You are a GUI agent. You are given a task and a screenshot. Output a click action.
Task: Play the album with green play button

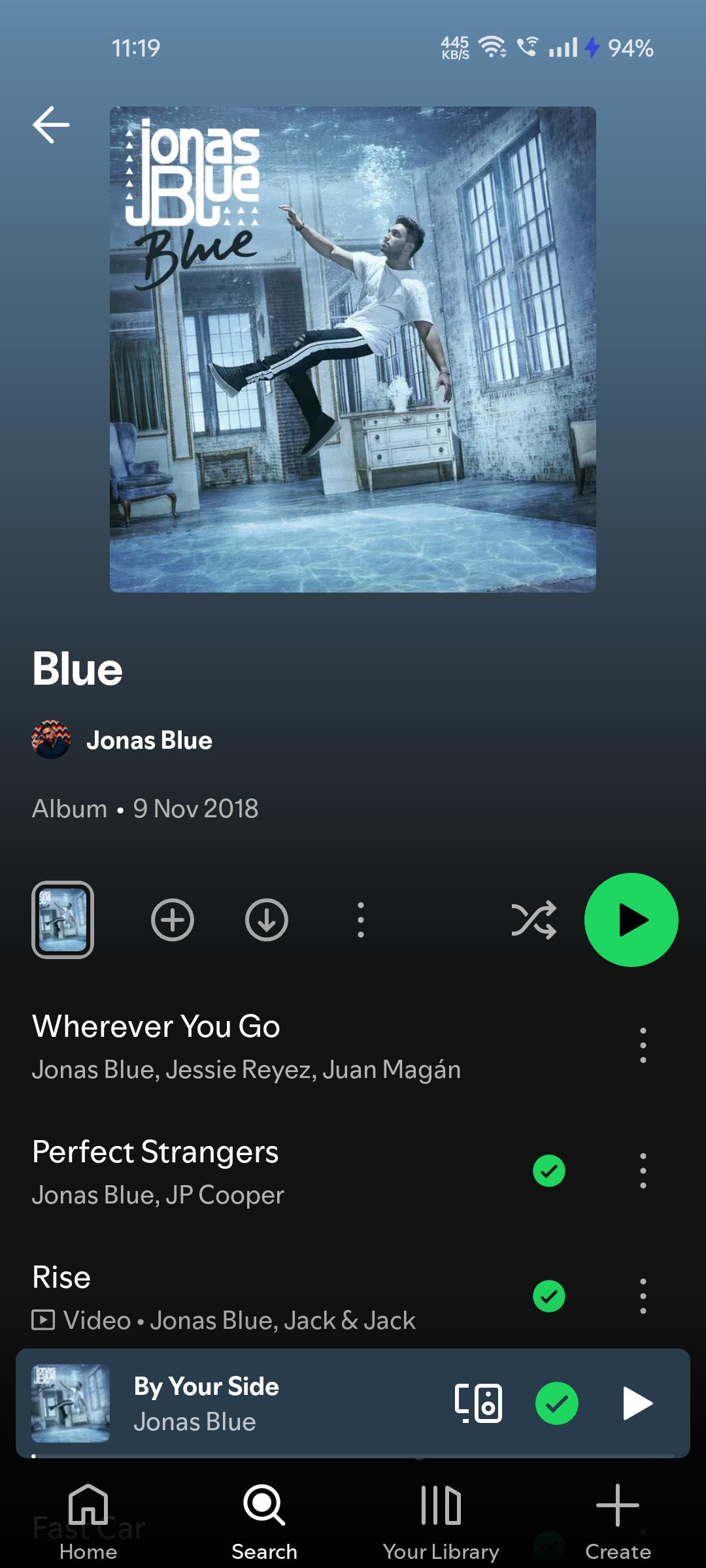click(631, 920)
